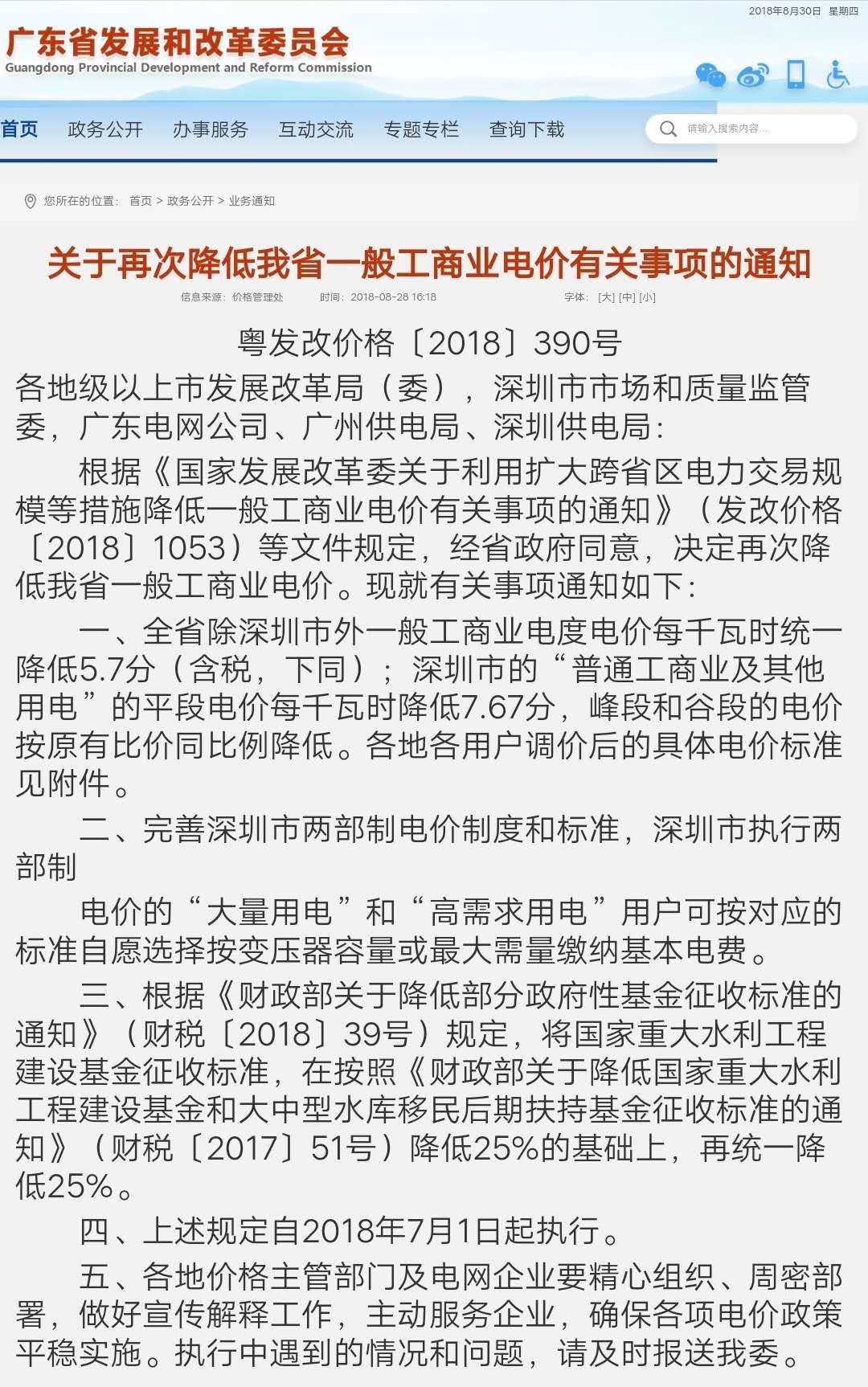Viewport: 868px width, 1387px height.
Task: Tap the search input box
Action: point(764,129)
